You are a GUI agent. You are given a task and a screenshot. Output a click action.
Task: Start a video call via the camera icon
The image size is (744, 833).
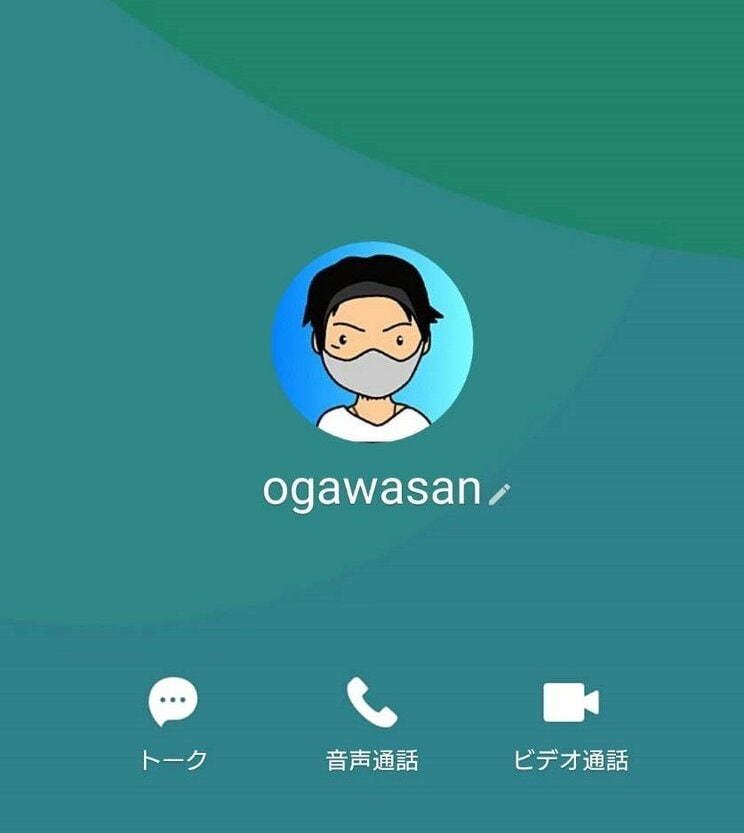(570, 700)
